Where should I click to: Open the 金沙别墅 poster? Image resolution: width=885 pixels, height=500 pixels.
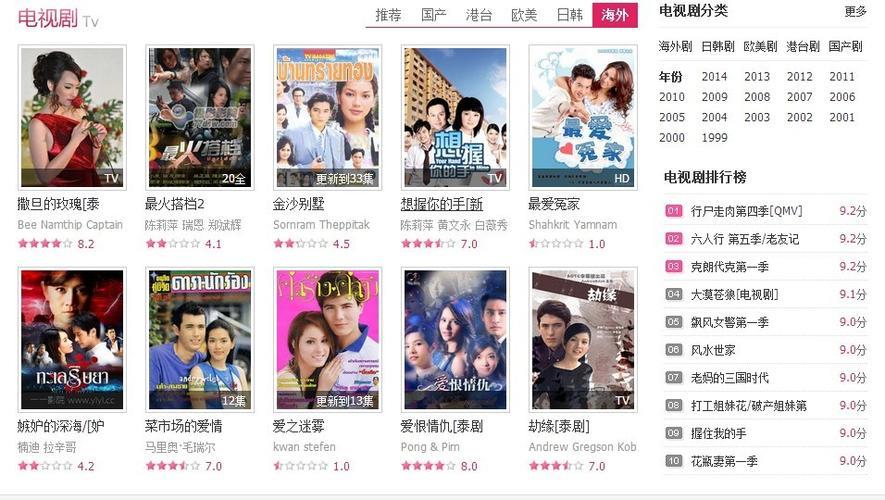coord(327,117)
